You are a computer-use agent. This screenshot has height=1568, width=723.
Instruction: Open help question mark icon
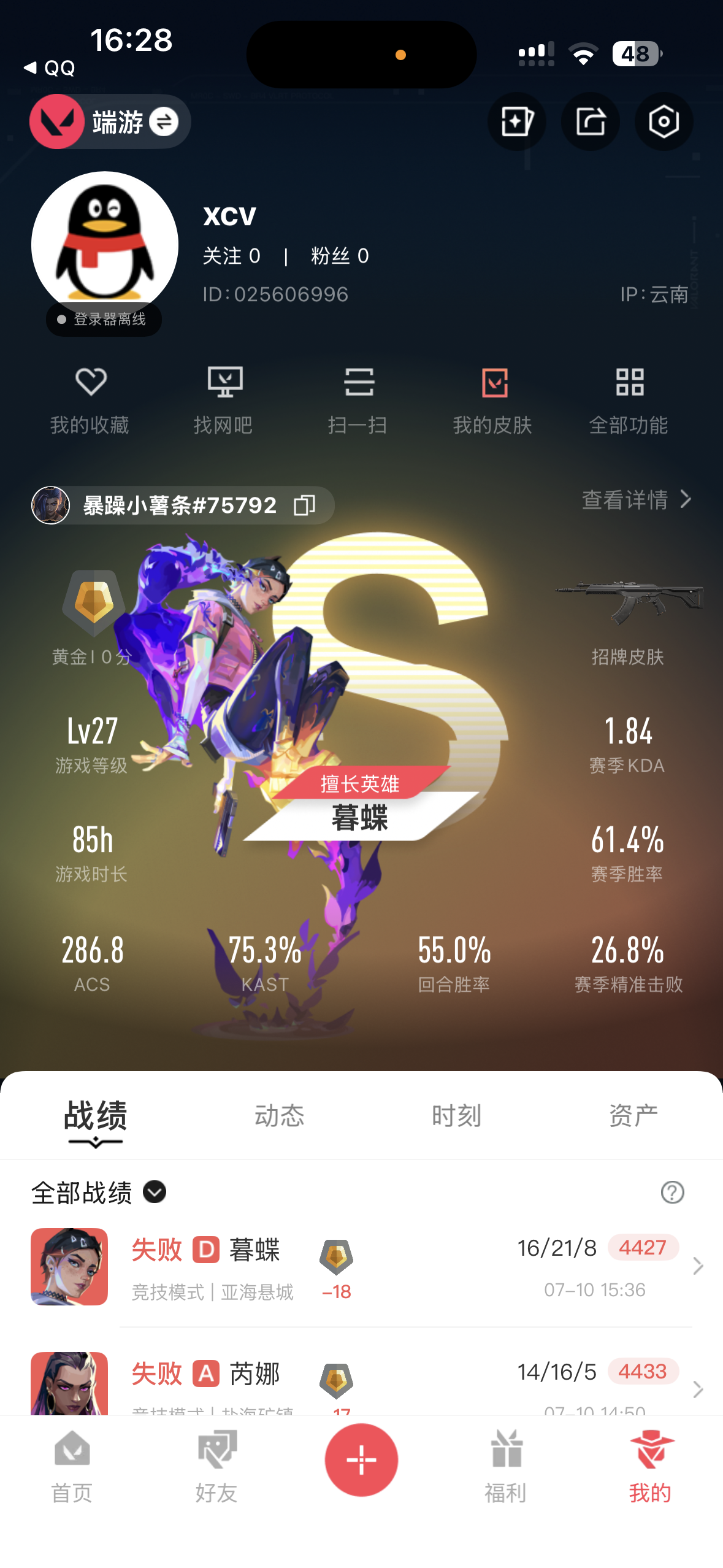[672, 1192]
